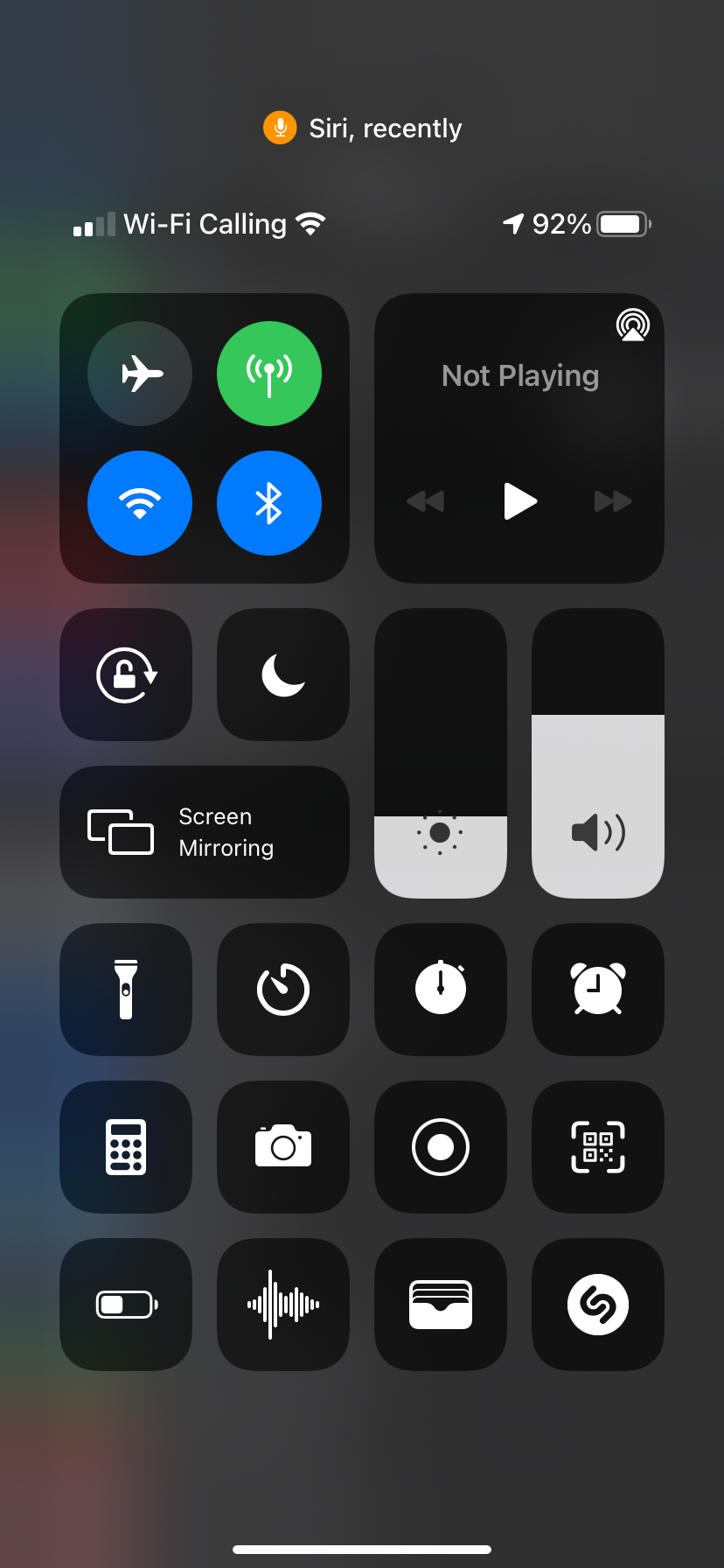Viewport: 724px width, 1568px height.
Task: Open the AirPlay audio output picker
Action: (632, 325)
